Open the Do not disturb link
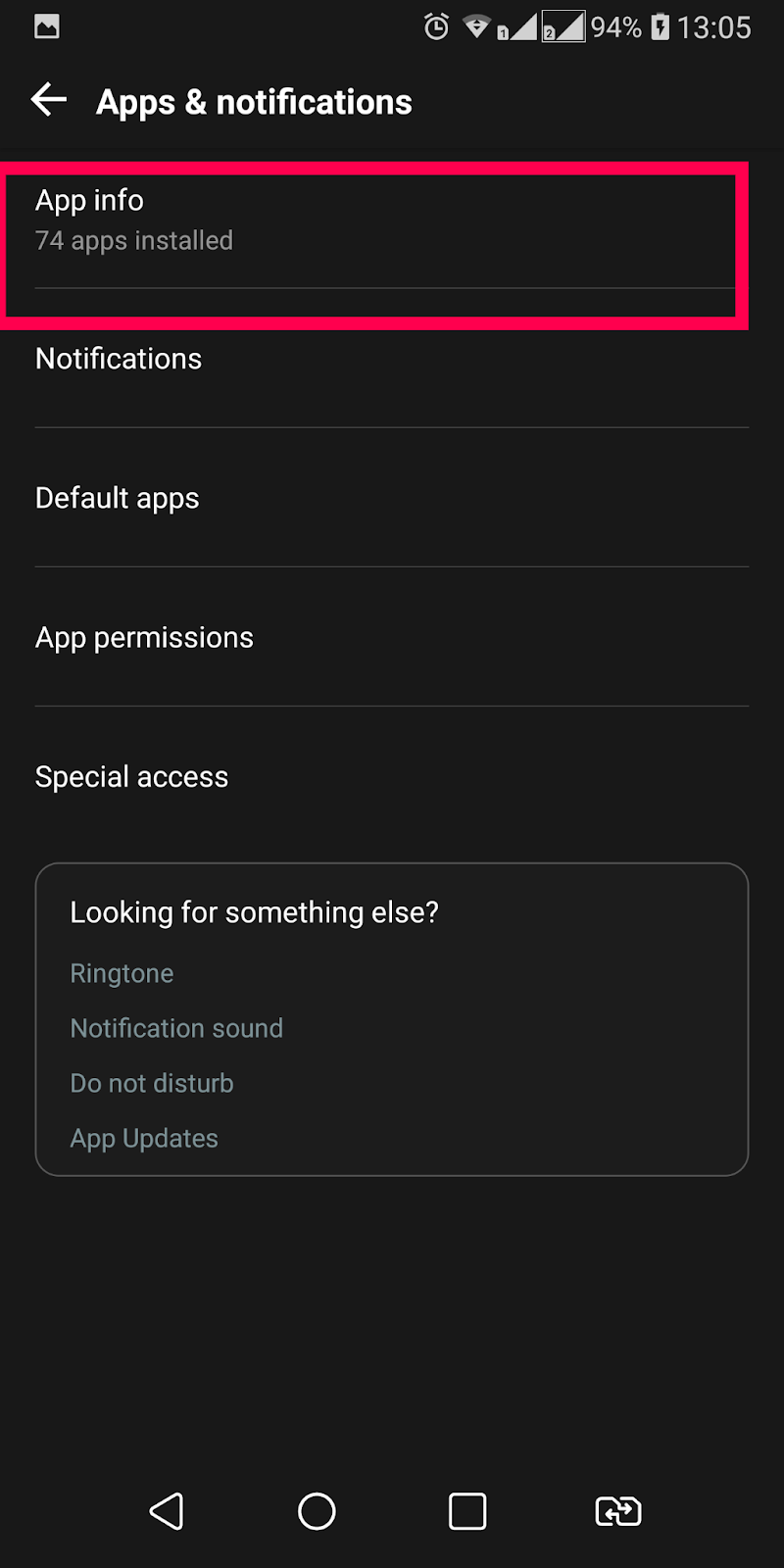This screenshot has height=1568, width=784. click(152, 1083)
